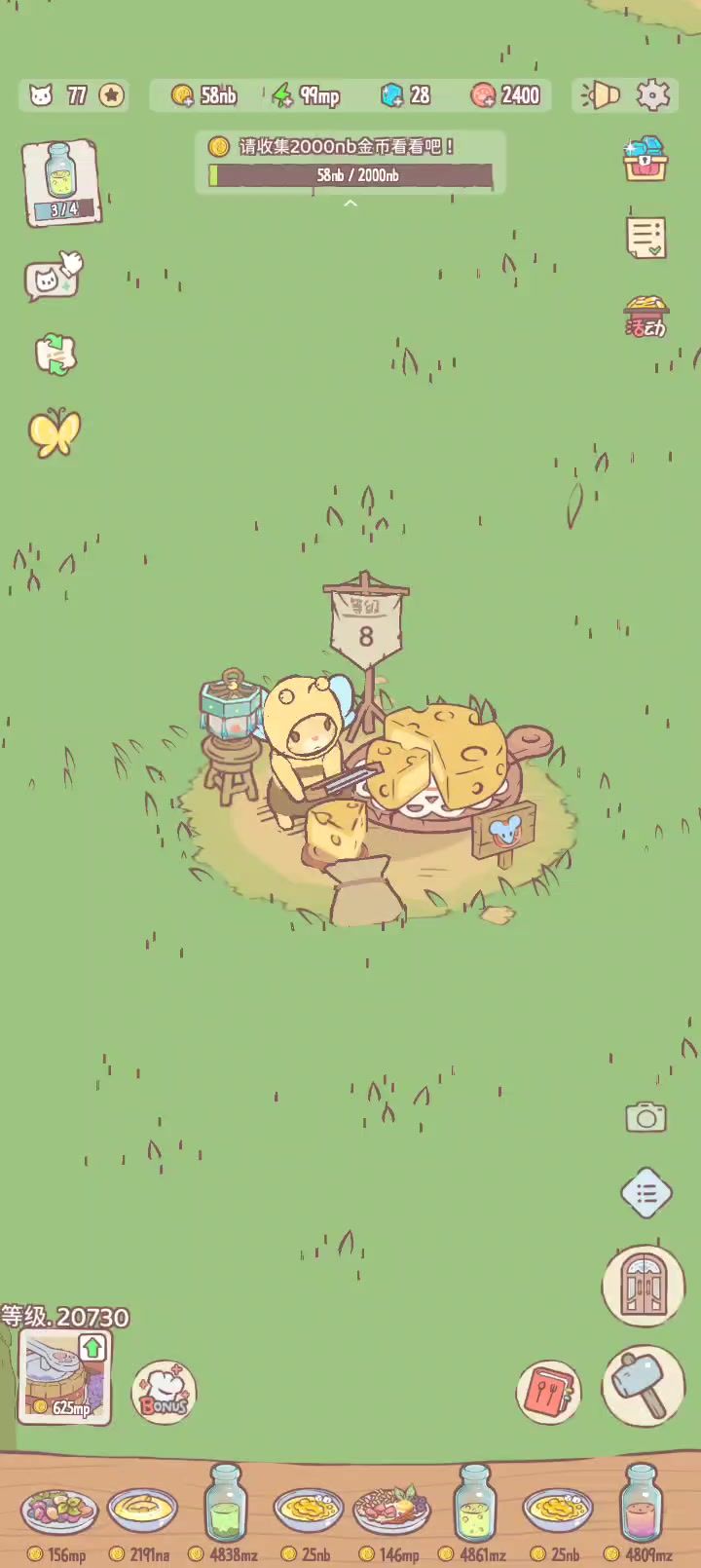Screen dimensions: 701x1568
Task: Open the blue list menu button
Action: [x=646, y=1192]
